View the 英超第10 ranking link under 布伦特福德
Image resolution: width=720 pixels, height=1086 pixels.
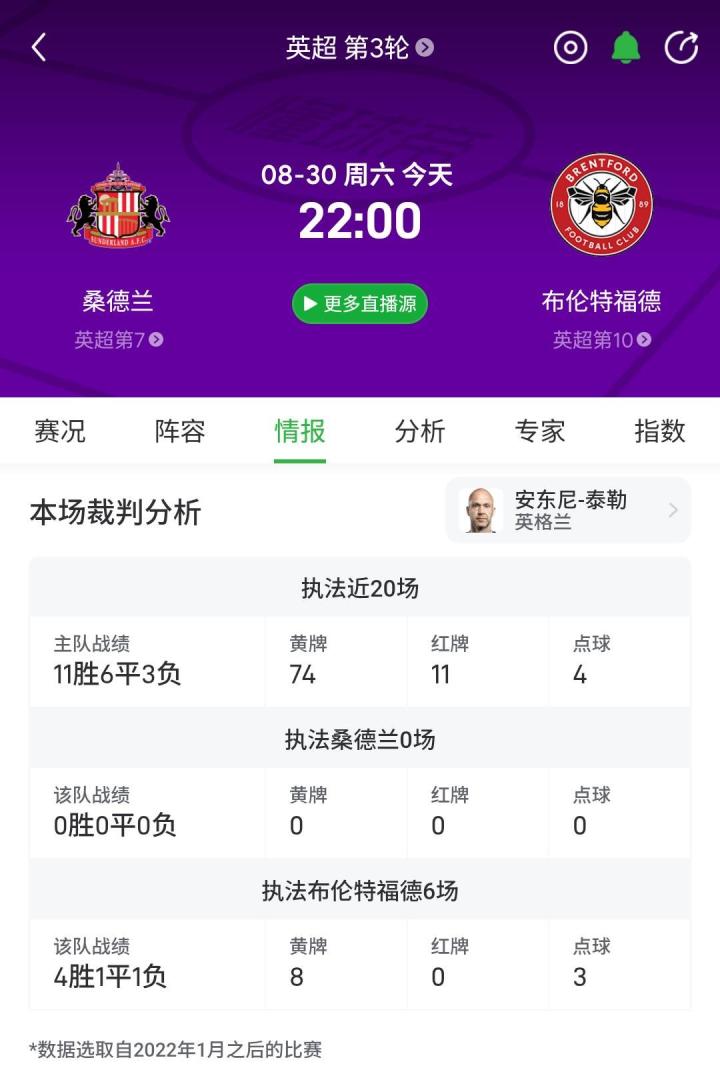click(601, 340)
